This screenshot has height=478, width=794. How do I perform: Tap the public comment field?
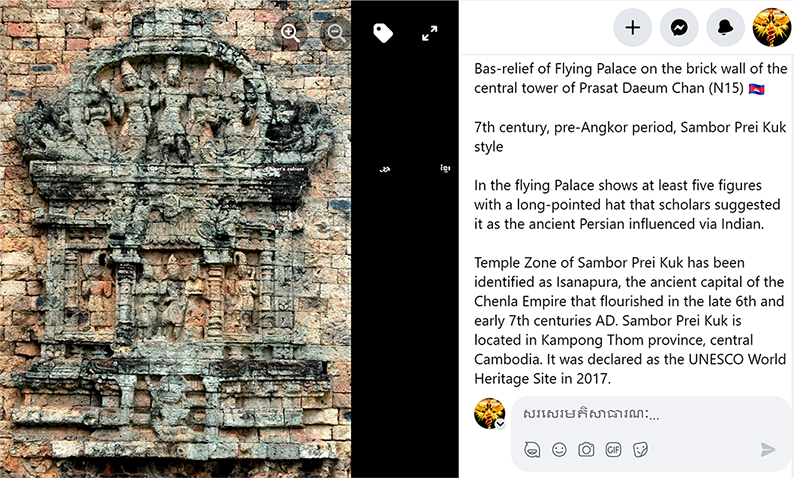tap(640, 414)
